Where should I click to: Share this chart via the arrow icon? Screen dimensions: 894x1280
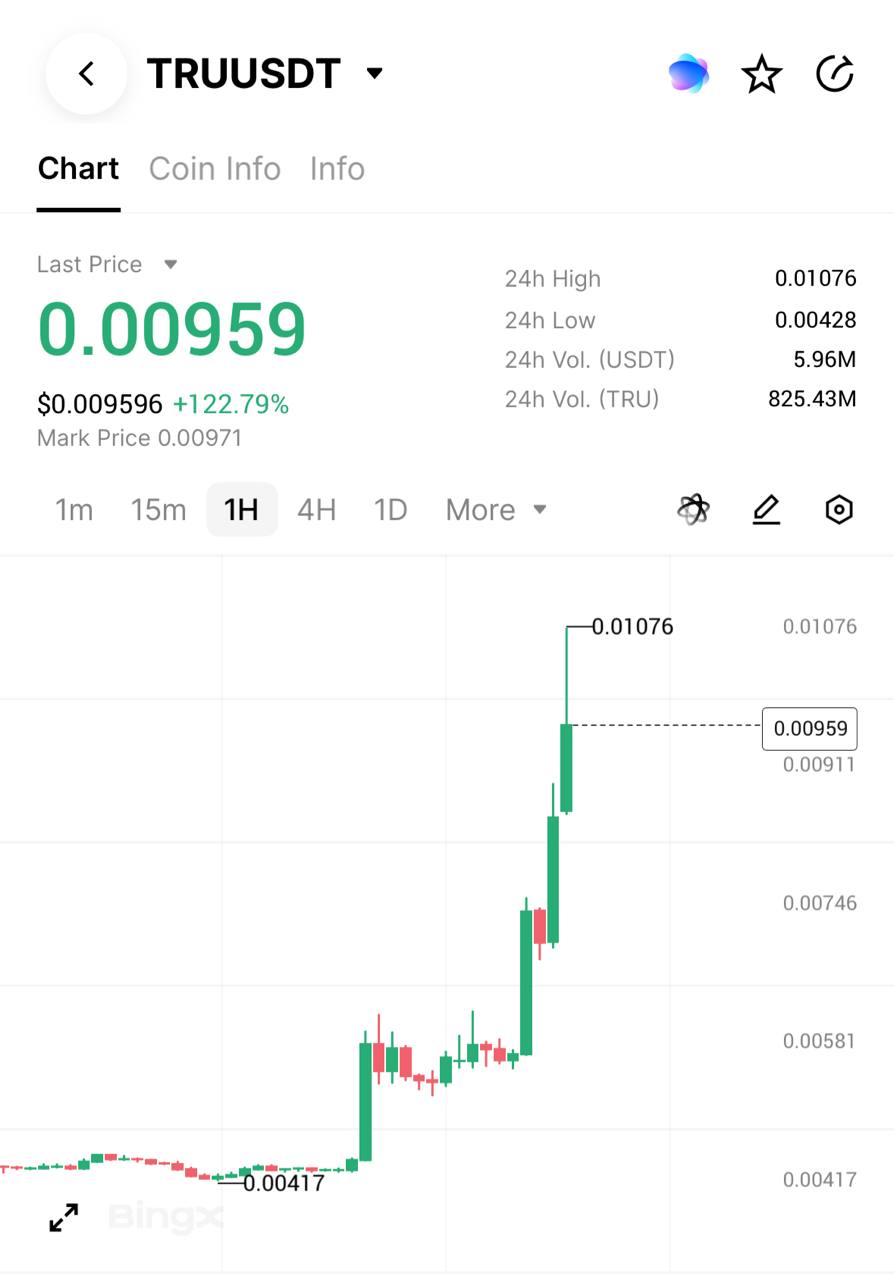click(835, 74)
